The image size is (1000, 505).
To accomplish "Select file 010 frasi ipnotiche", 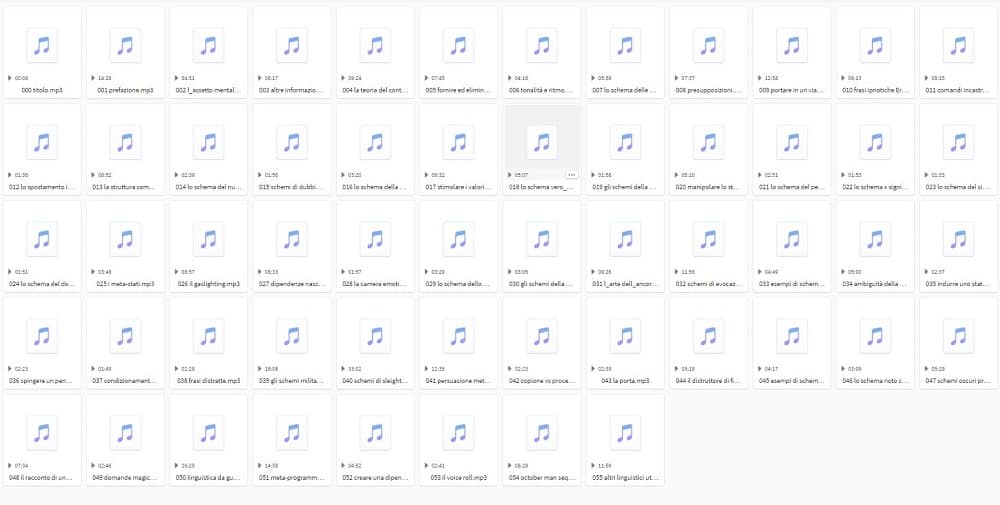I will click(x=875, y=45).
